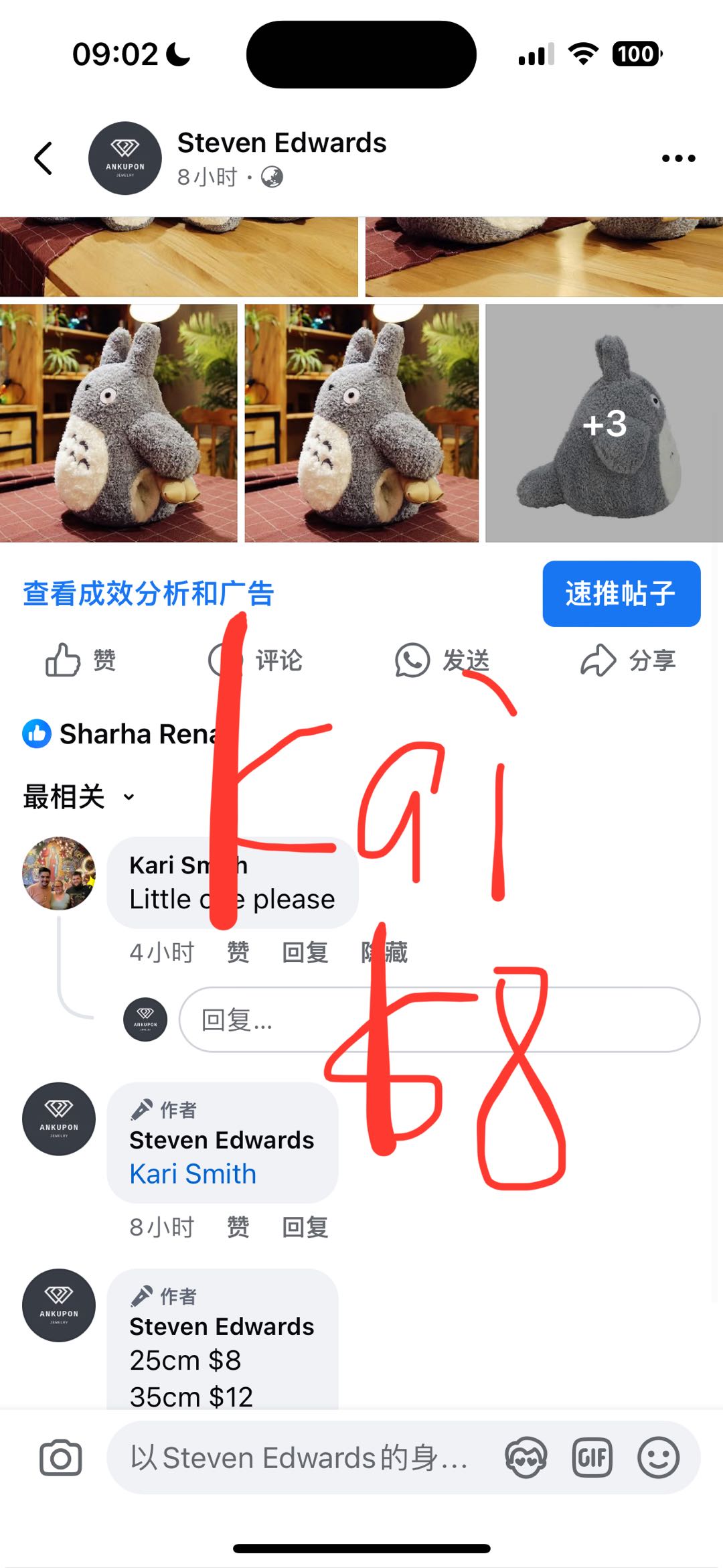Expand the +3 hidden photos thumbnail
This screenshot has height=1568, width=723.
point(602,423)
